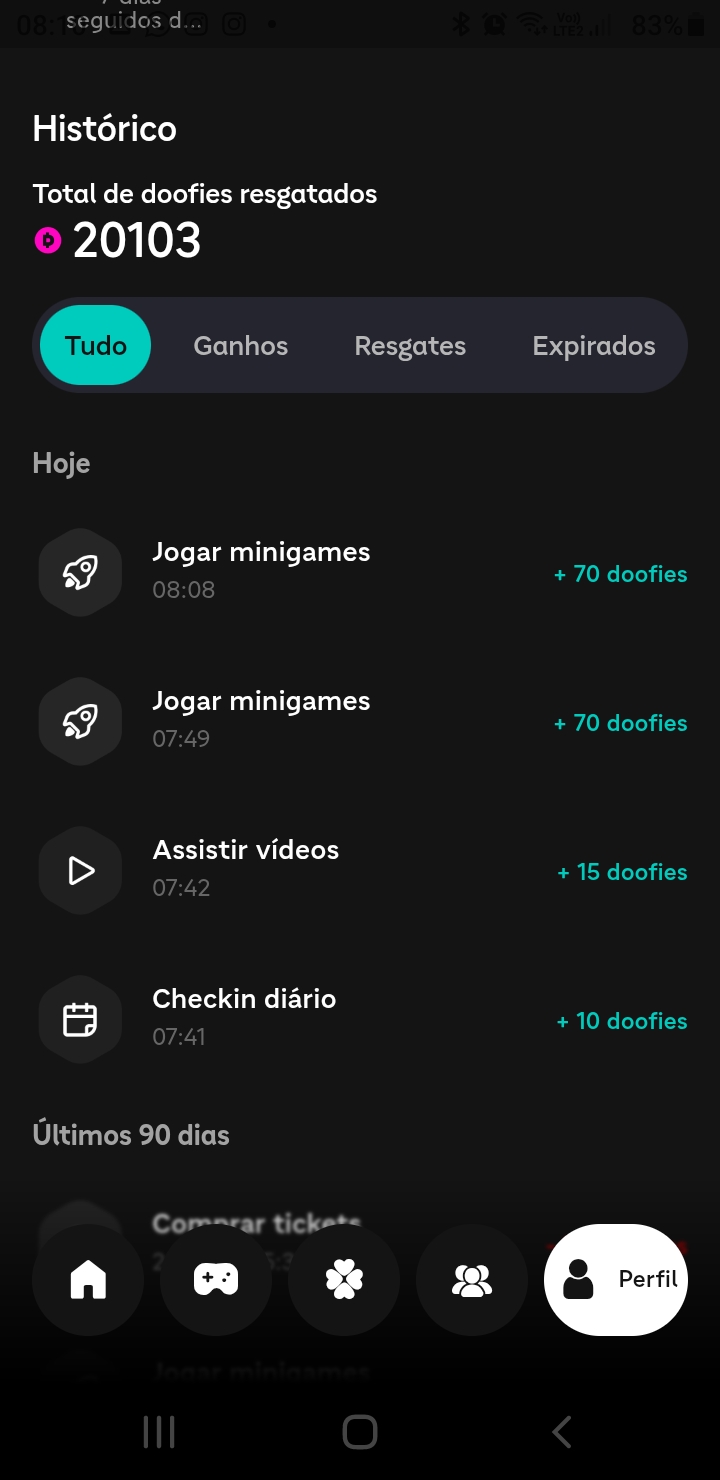
Task: Switch to the Ganhos tab
Action: click(x=241, y=346)
